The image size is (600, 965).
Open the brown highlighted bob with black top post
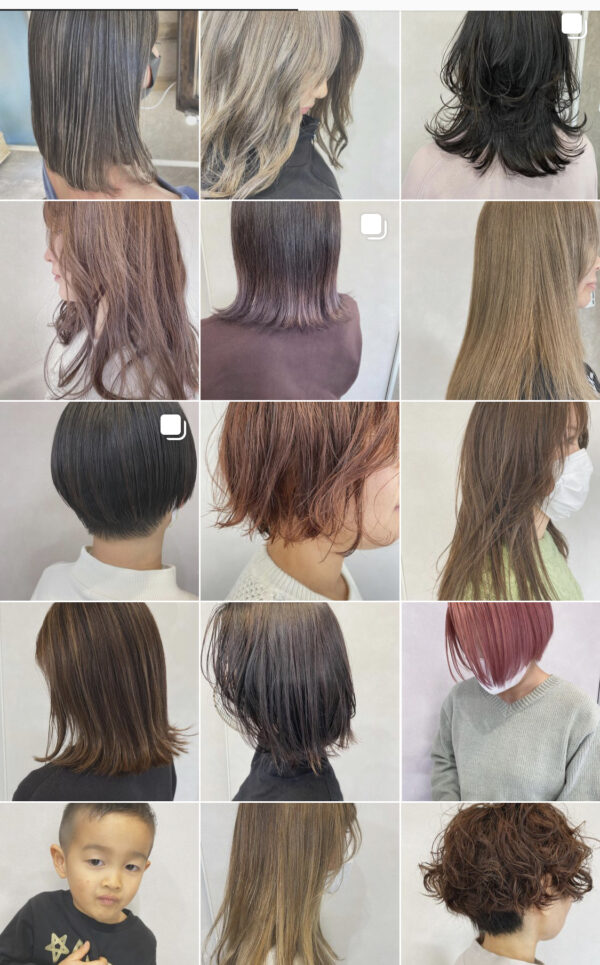pyautogui.click(x=99, y=700)
